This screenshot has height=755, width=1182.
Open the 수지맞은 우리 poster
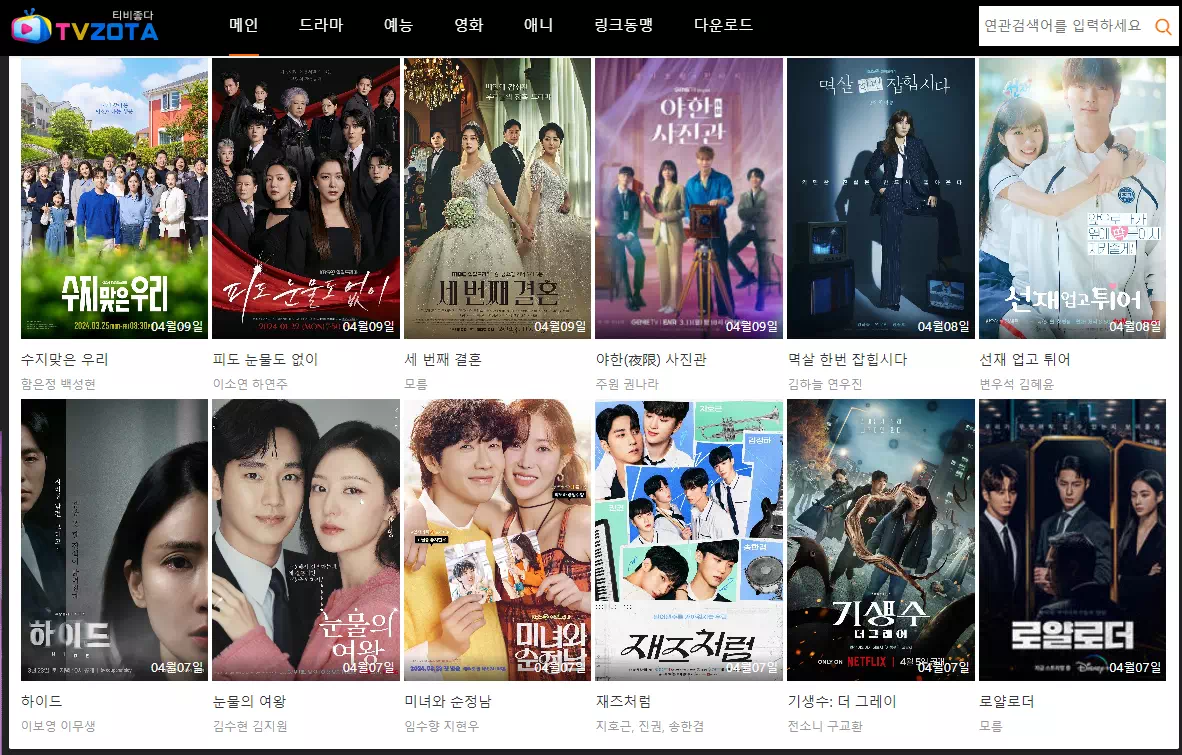pos(115,198)
